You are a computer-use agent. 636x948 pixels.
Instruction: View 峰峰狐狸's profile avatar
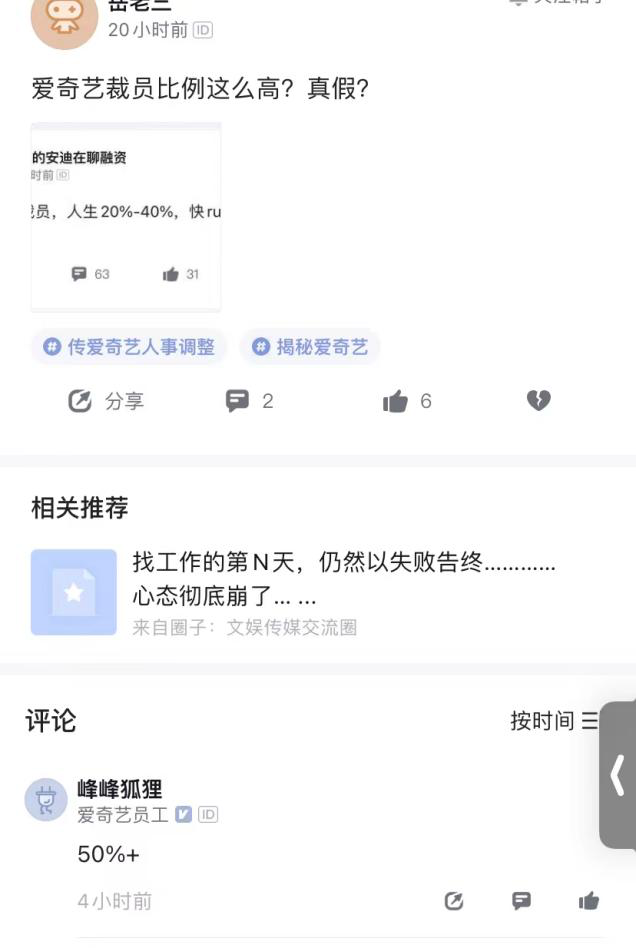(x=46, y=800)
